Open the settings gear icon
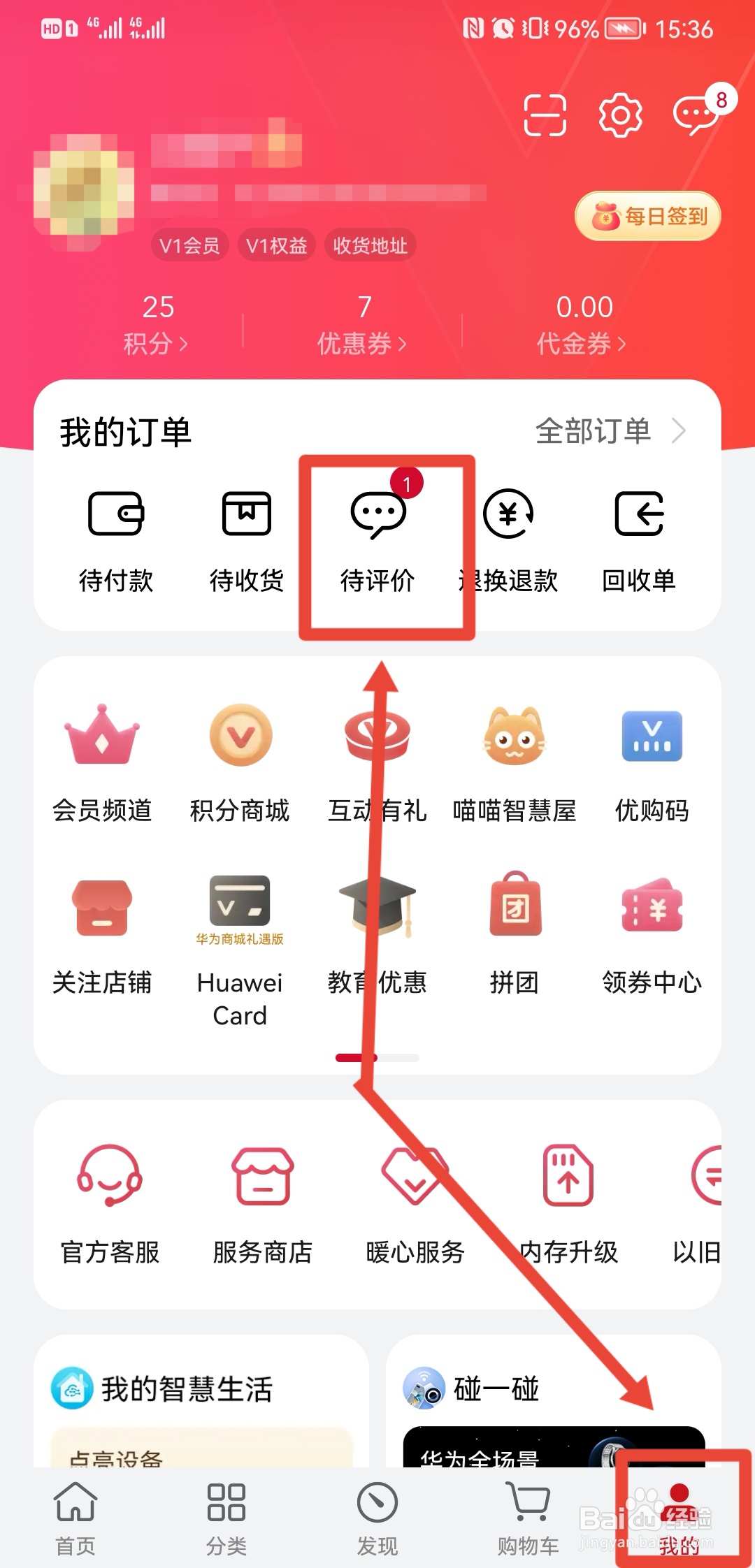 [x=619, y=114]
